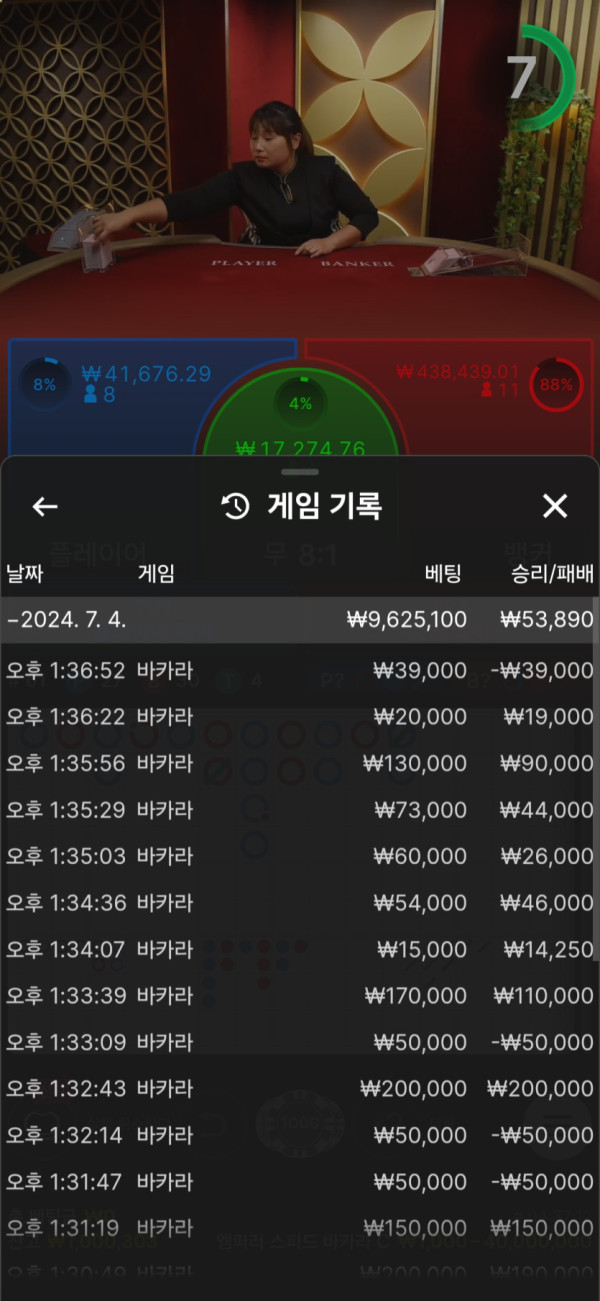Screen dimensions: 600x1301
Task: Open the 오후 1:35:29 바카라 record
Action: [x=298, y=809]
